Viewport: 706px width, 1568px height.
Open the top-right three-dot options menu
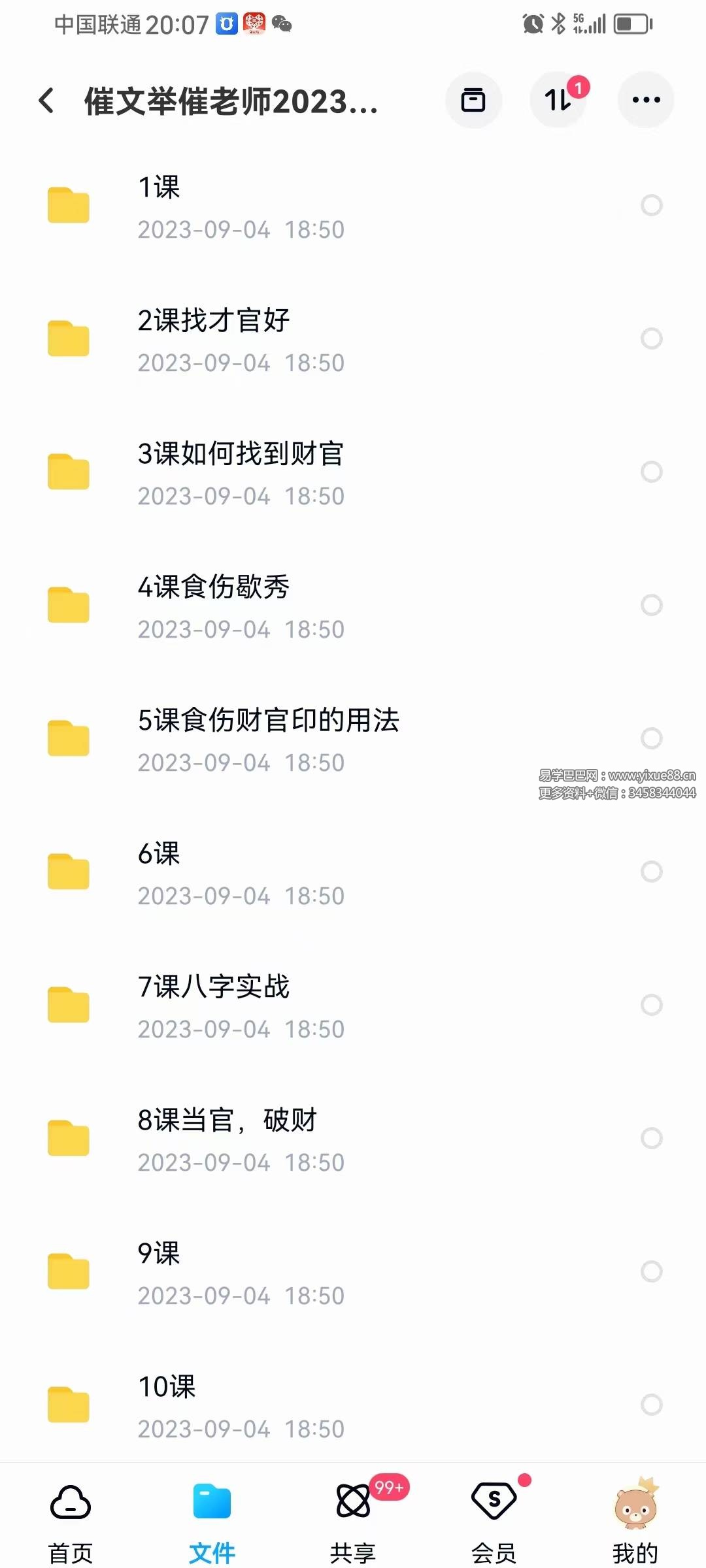pos(645,99)
